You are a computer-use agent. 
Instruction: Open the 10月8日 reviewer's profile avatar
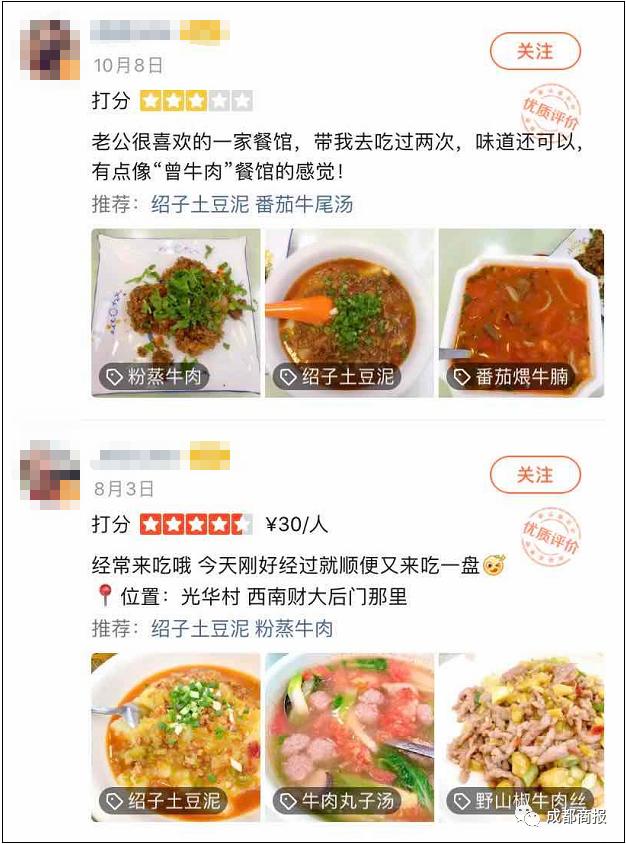click(x=50, y=50)
